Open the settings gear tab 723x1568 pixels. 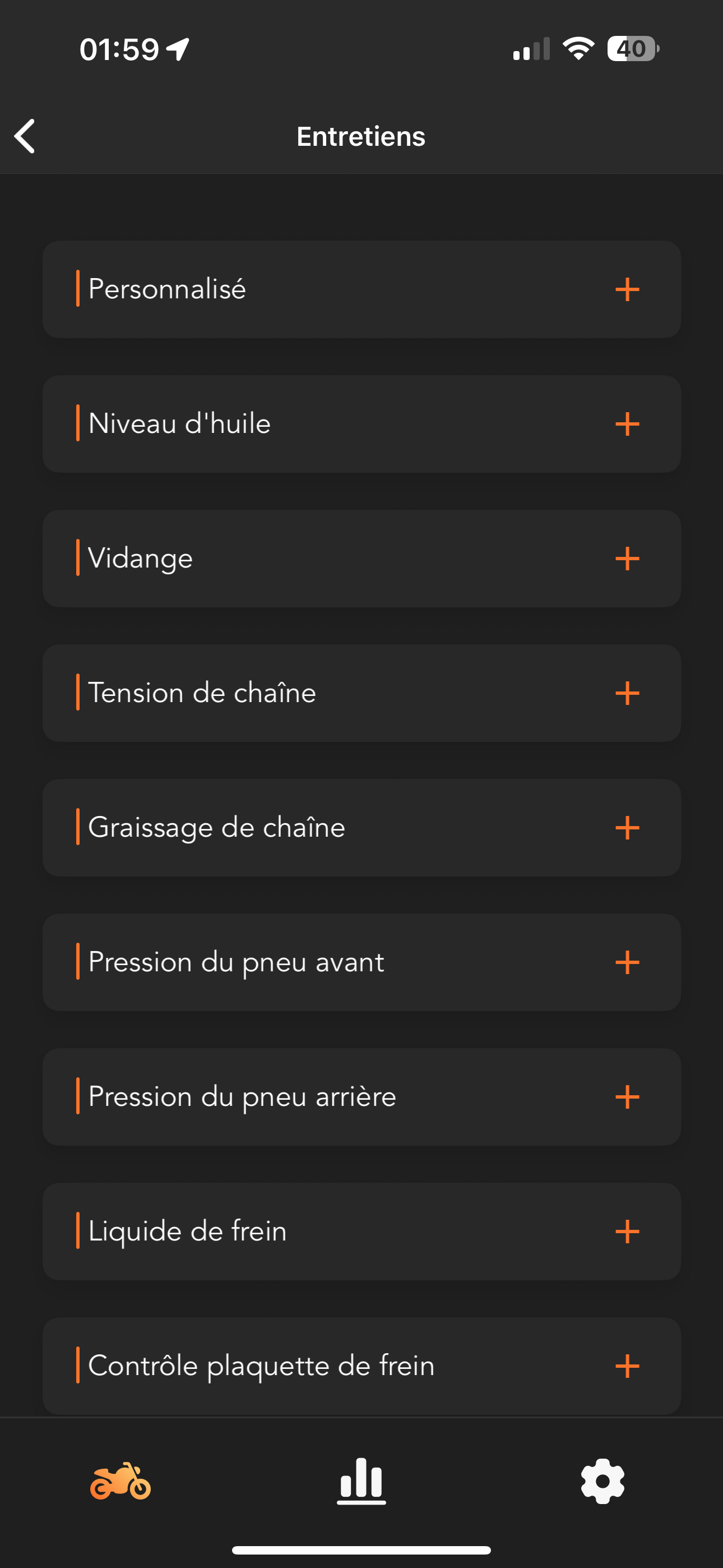coord(602,1481)
